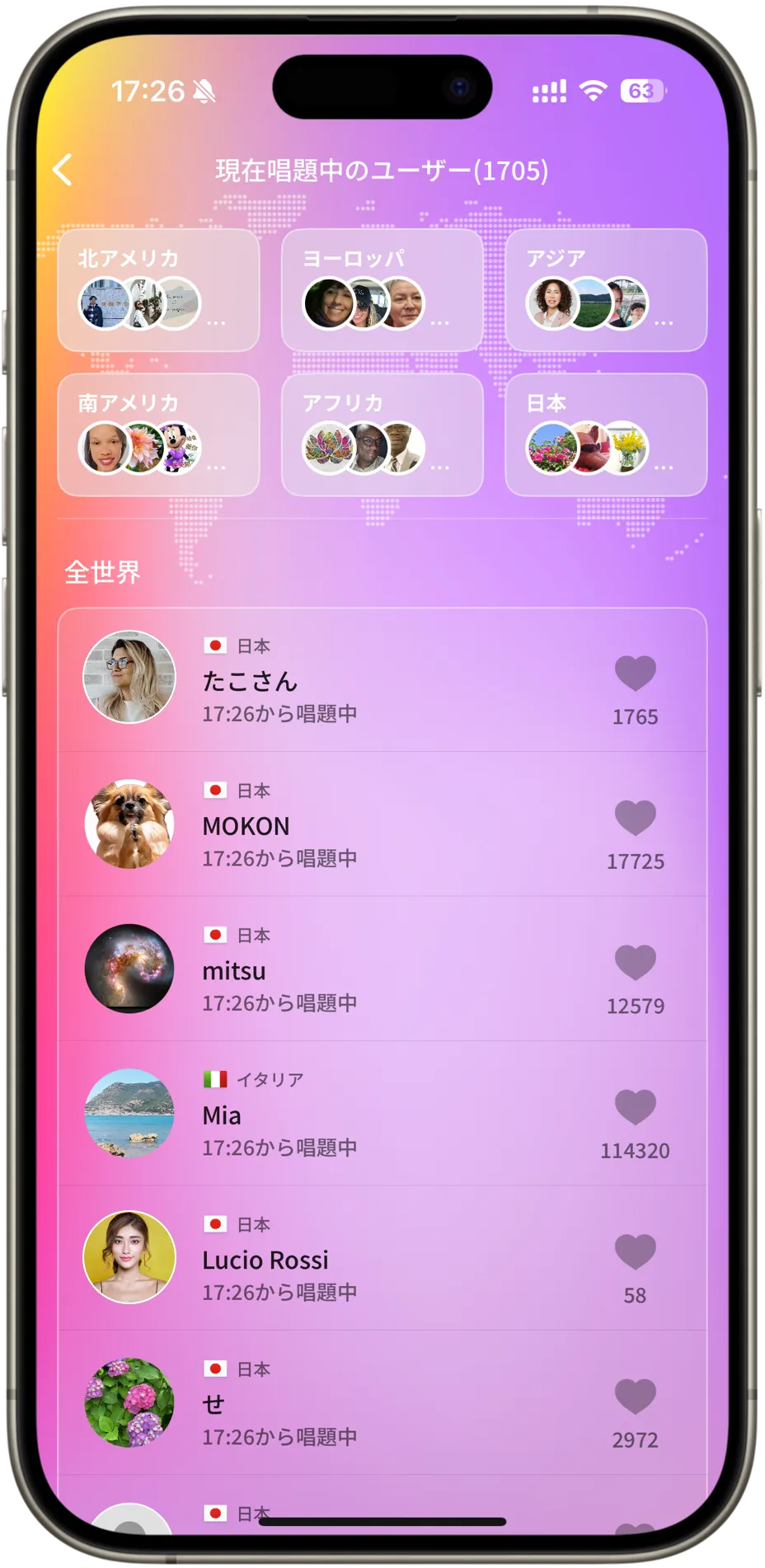
Task: Tap the heart beside Mia
Action: coord(635,1107)
